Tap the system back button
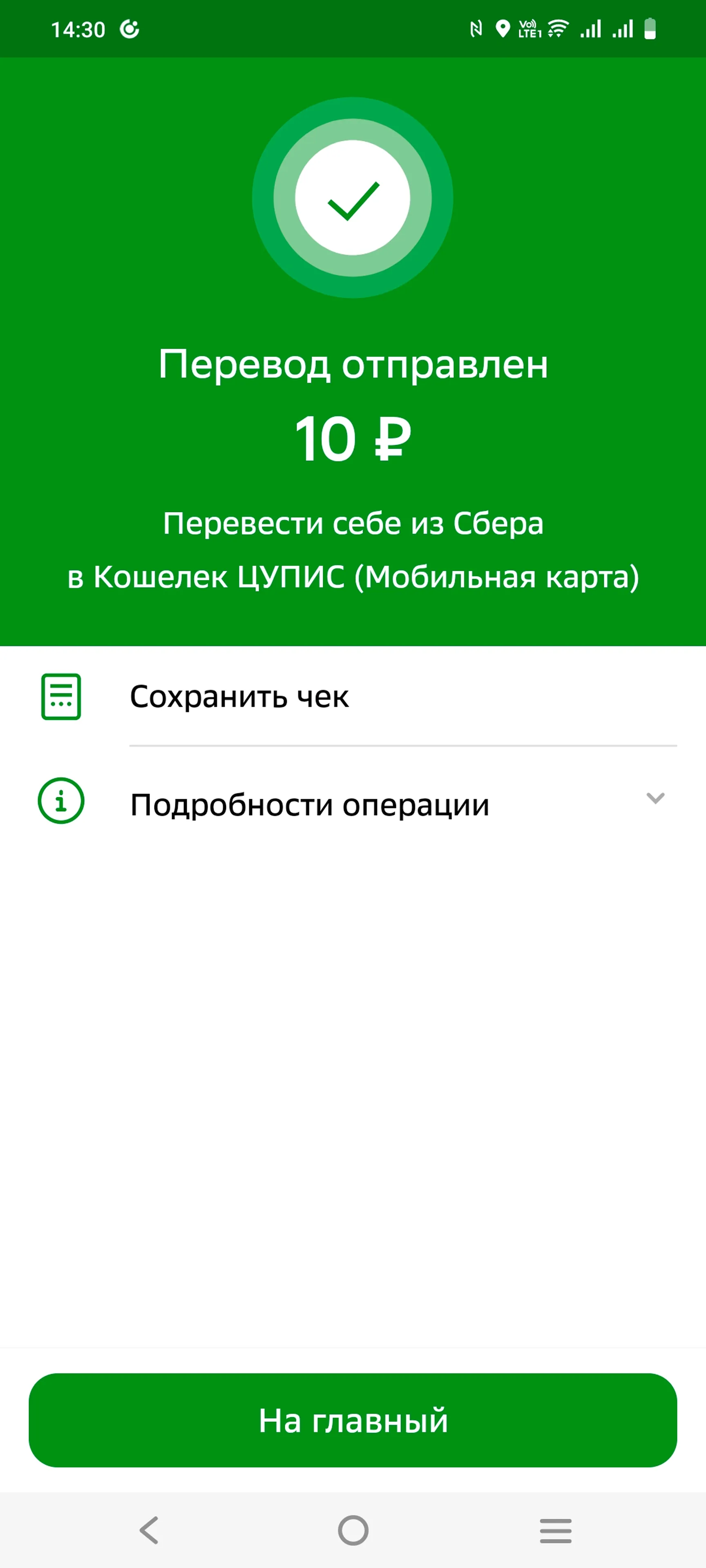 (x=149, y=1530)
